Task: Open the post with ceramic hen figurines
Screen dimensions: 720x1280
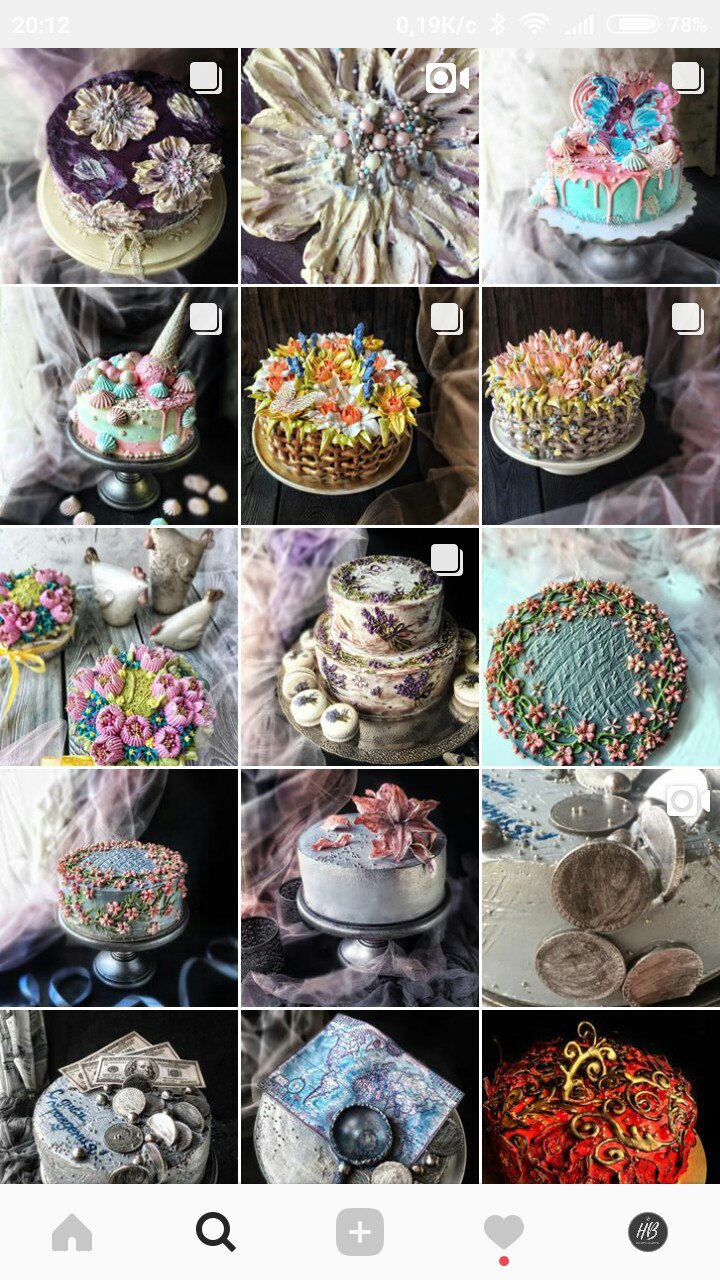Action: coord(119,647)
